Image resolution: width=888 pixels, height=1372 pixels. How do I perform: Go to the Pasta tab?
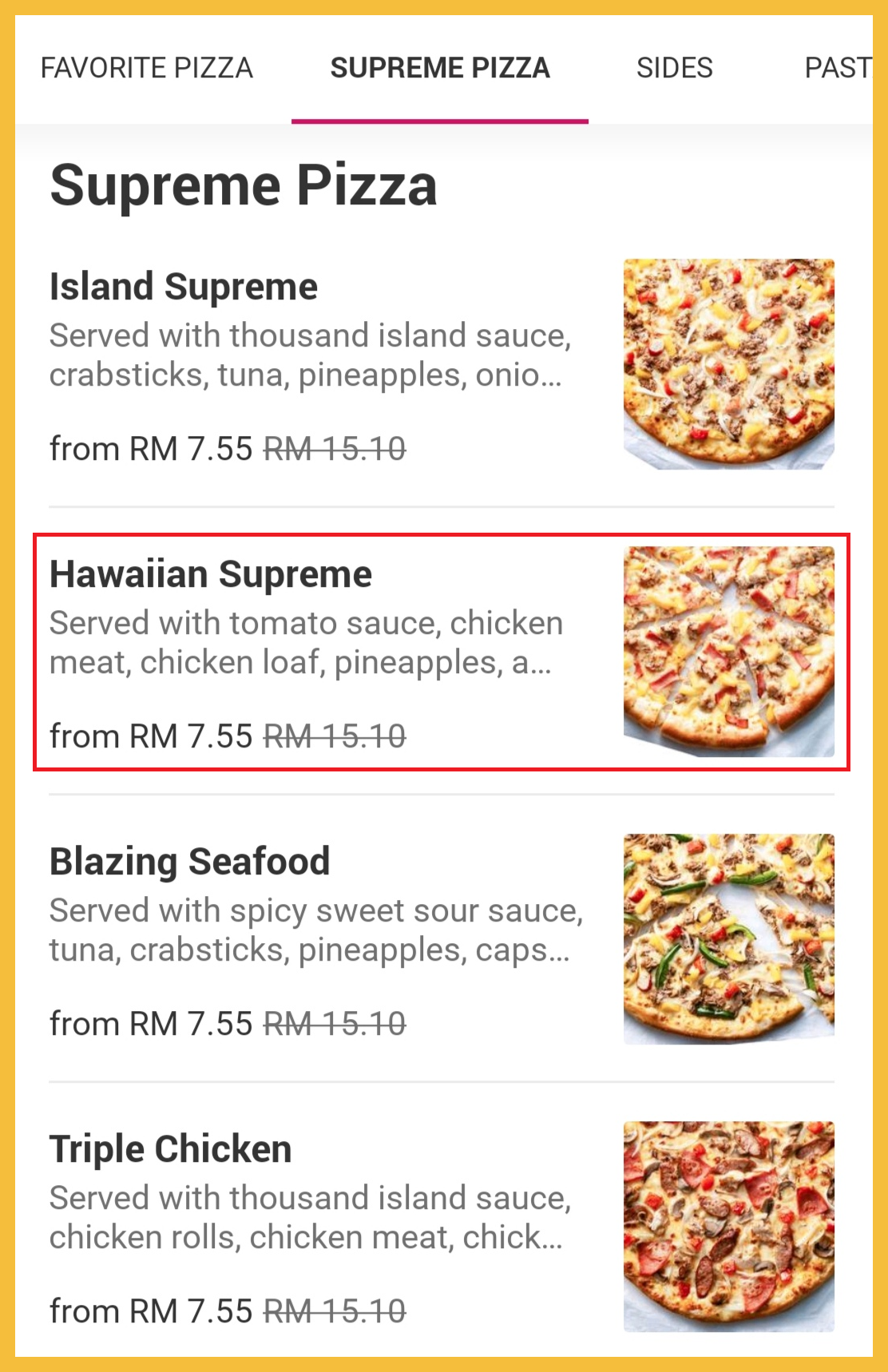(837, 68)
